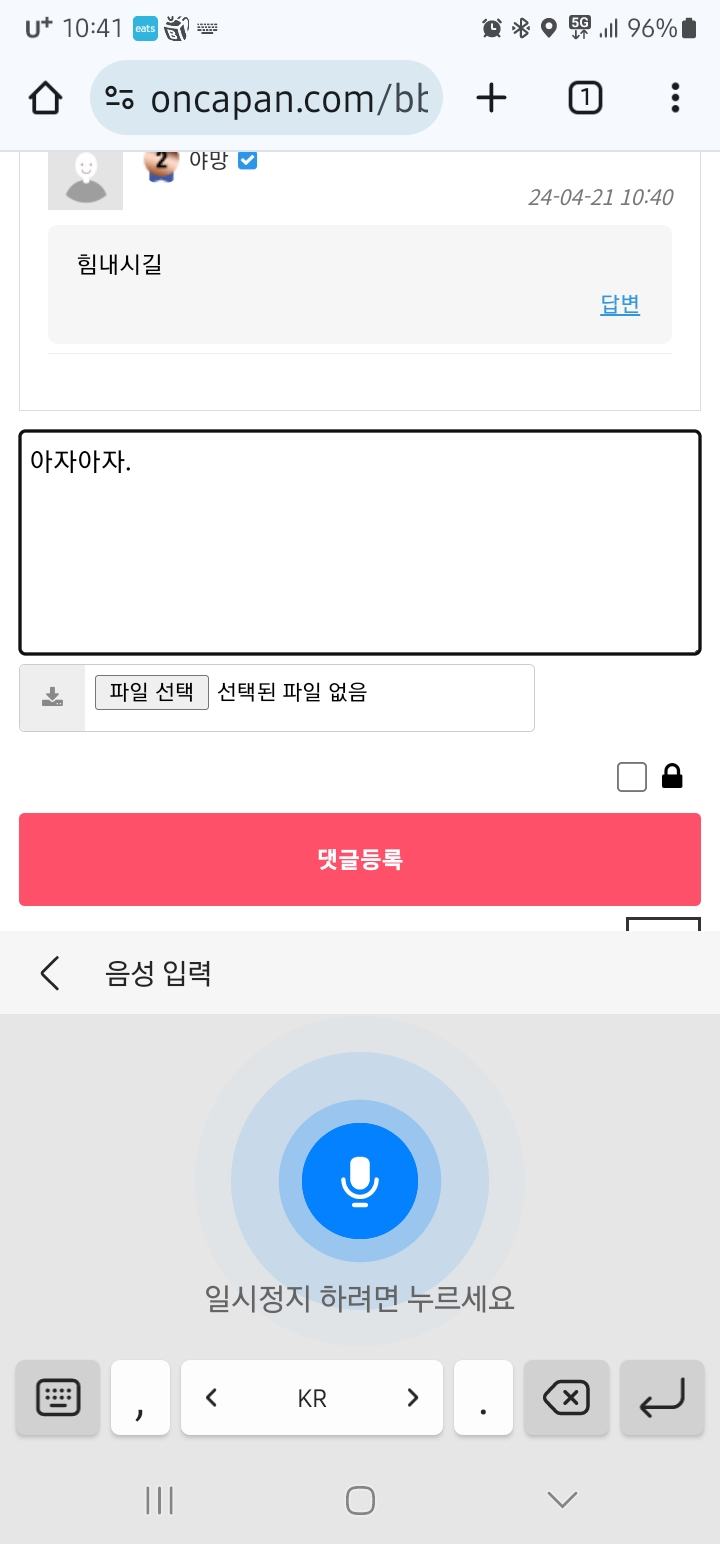Check the secret comment lock checkbox
Image resolution: width=720 pixels, height=1544 pixels.
tap(632, 777)
